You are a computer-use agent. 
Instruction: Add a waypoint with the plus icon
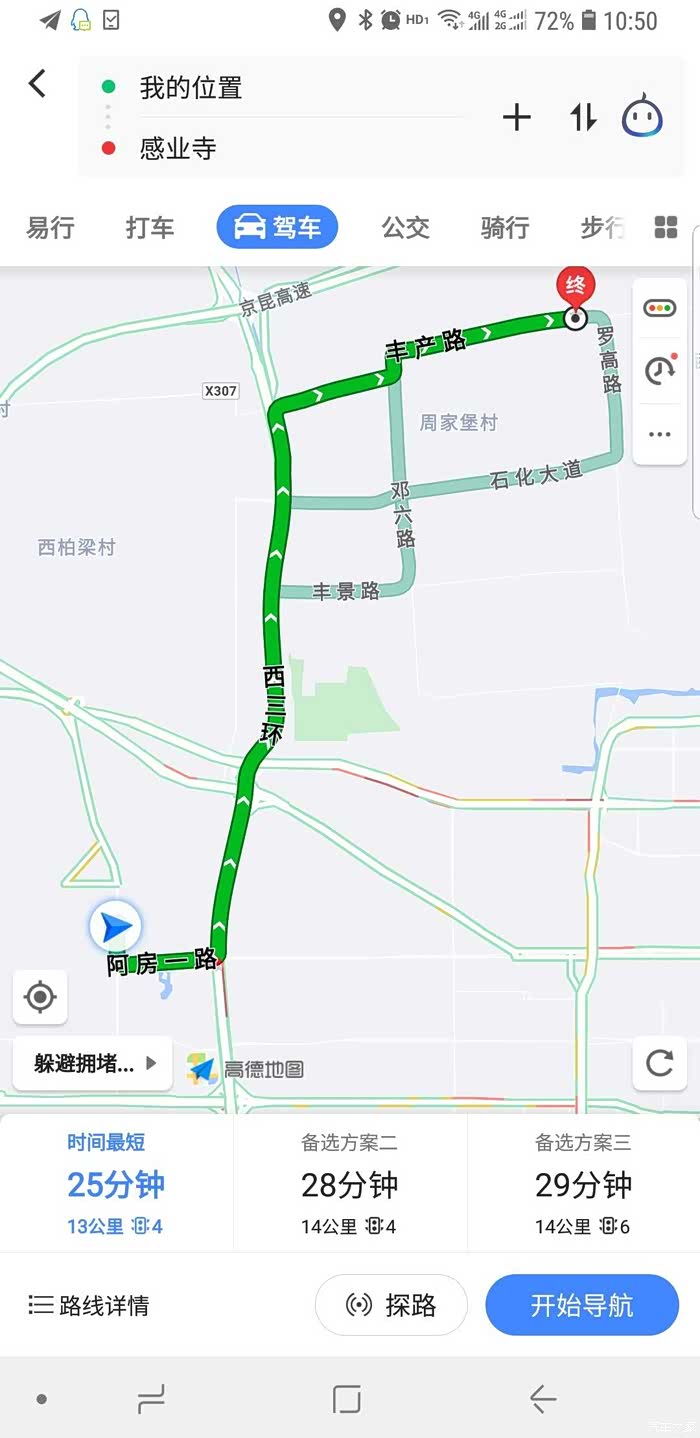516,118
